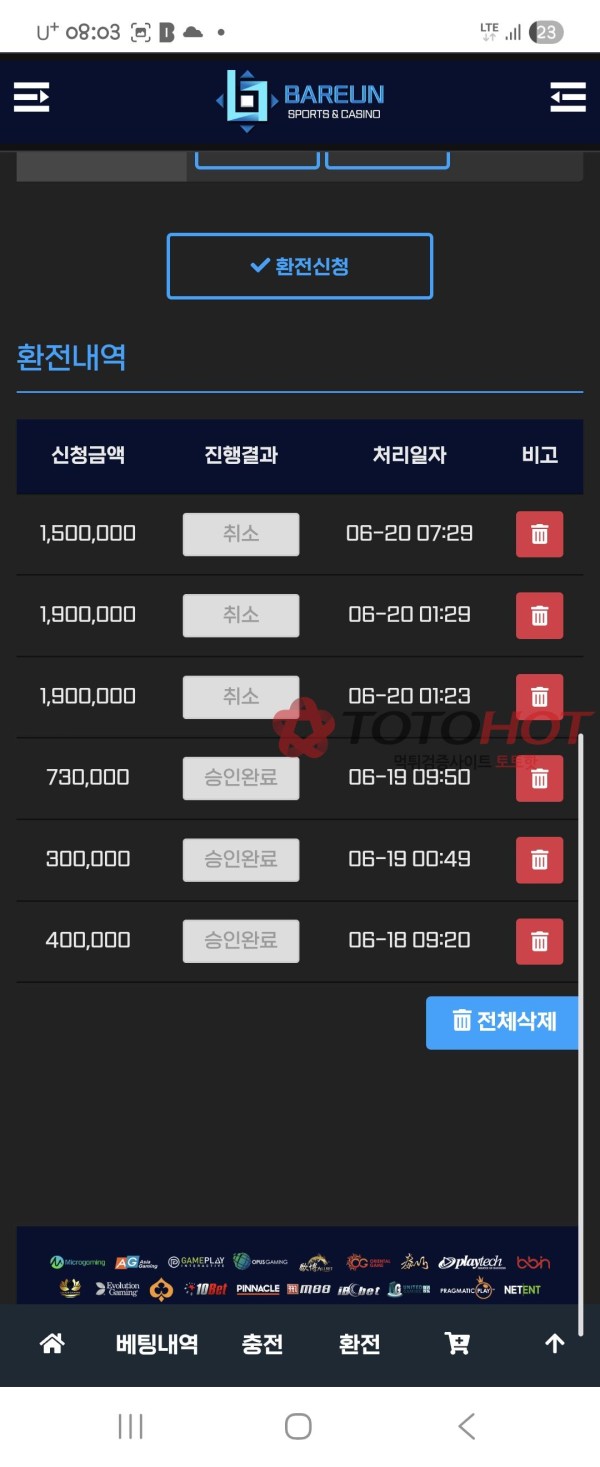
Task: Delete the 06-20 01:23 withdrawal record
Action: (x=539, y=696)
